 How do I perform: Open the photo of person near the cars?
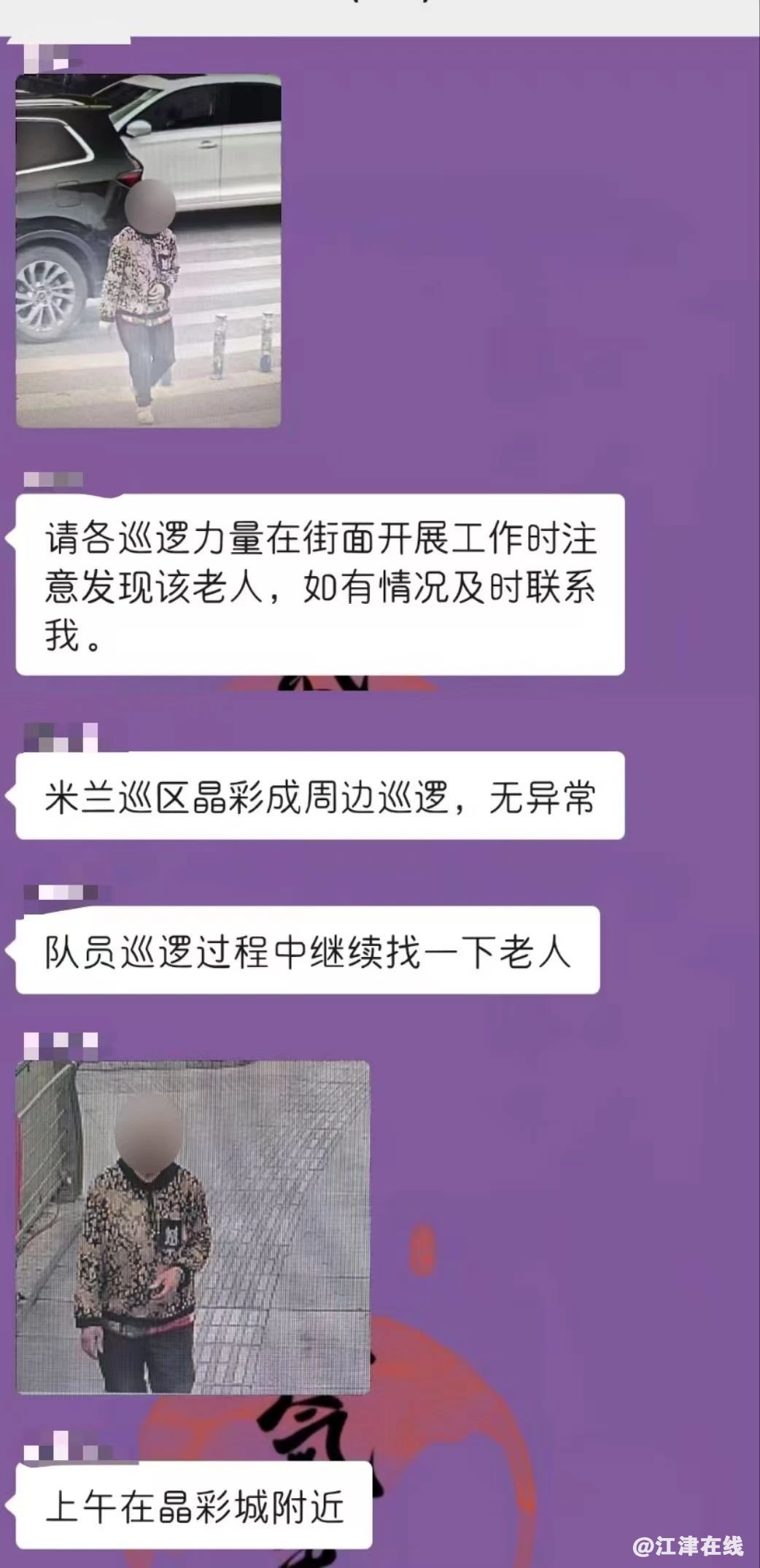[x=149, y=250]
